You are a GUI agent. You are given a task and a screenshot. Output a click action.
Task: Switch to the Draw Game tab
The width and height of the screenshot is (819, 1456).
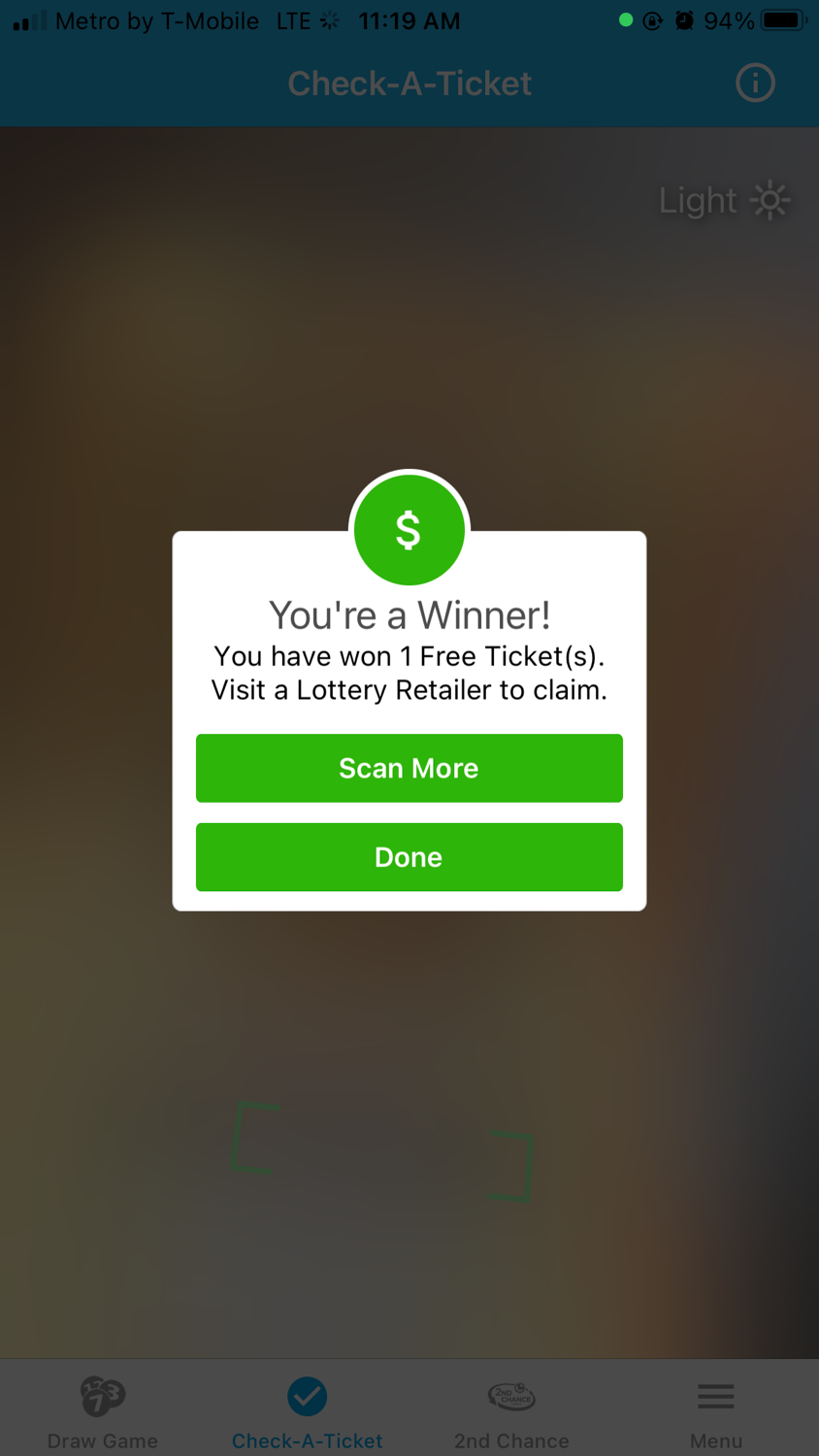(x=103, y=1410)
